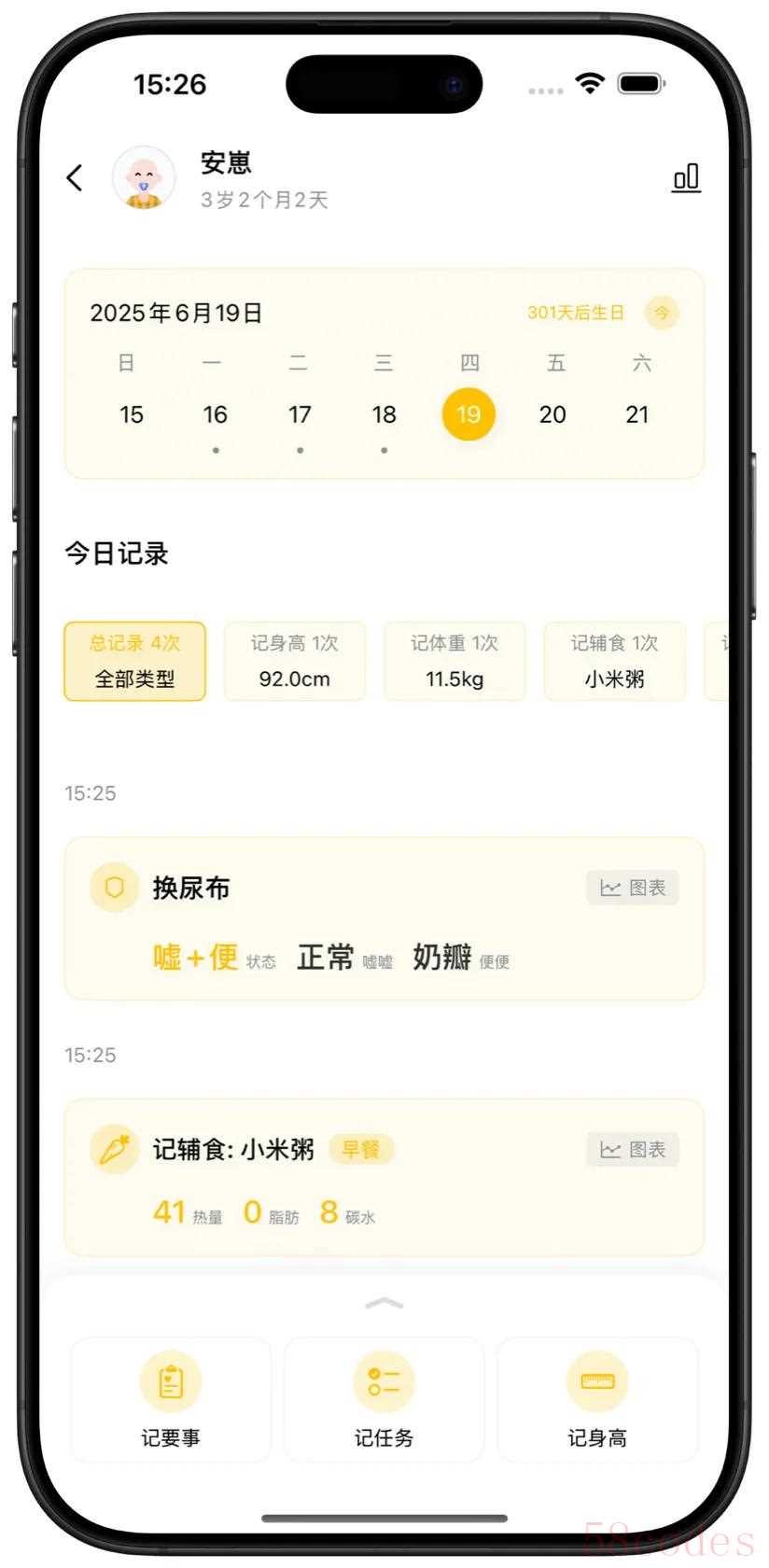The image size is (769, 1568).
Task: Add a 记要事 record
Action: click(170, 1399)
